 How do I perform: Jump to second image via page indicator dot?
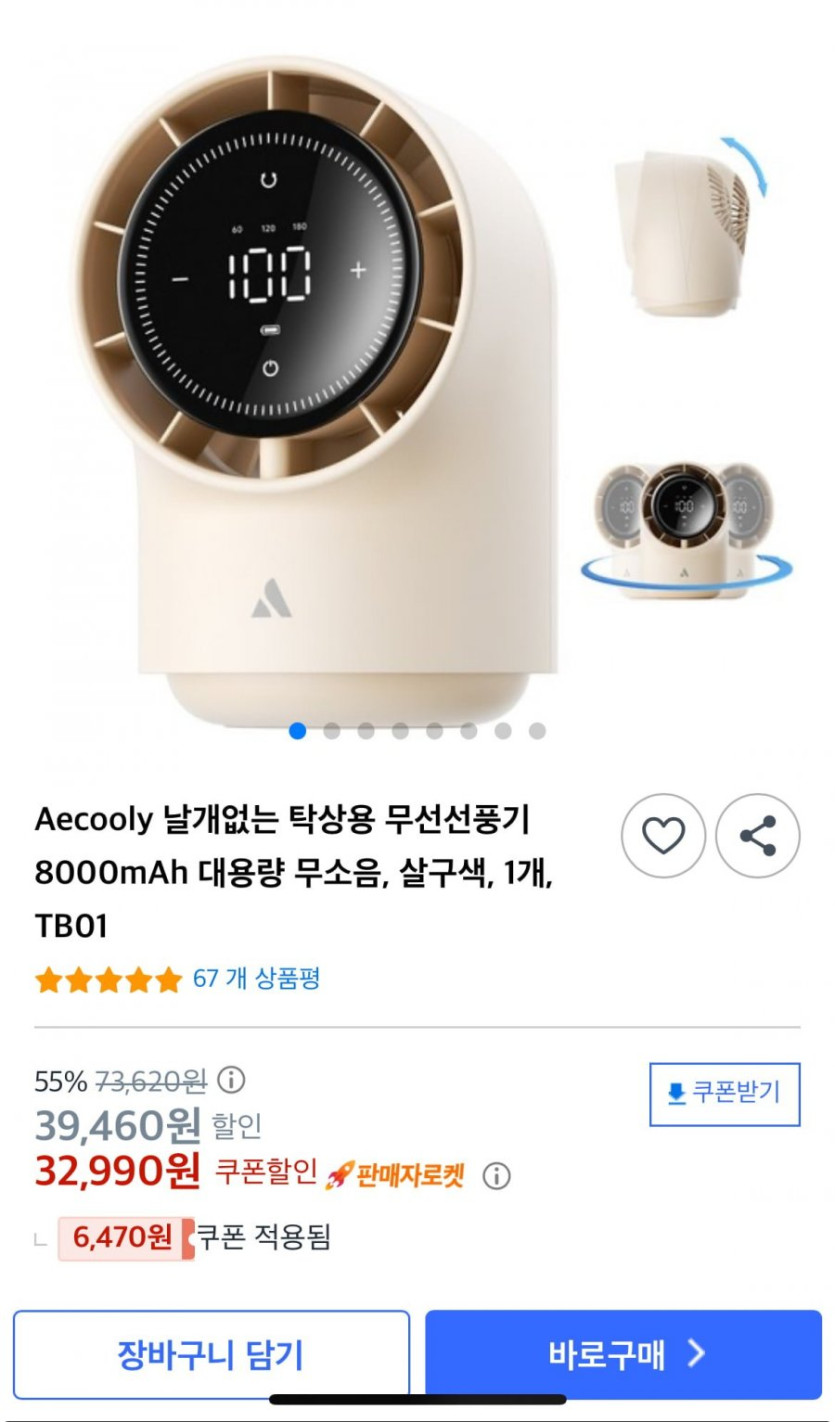coord(331,731)
